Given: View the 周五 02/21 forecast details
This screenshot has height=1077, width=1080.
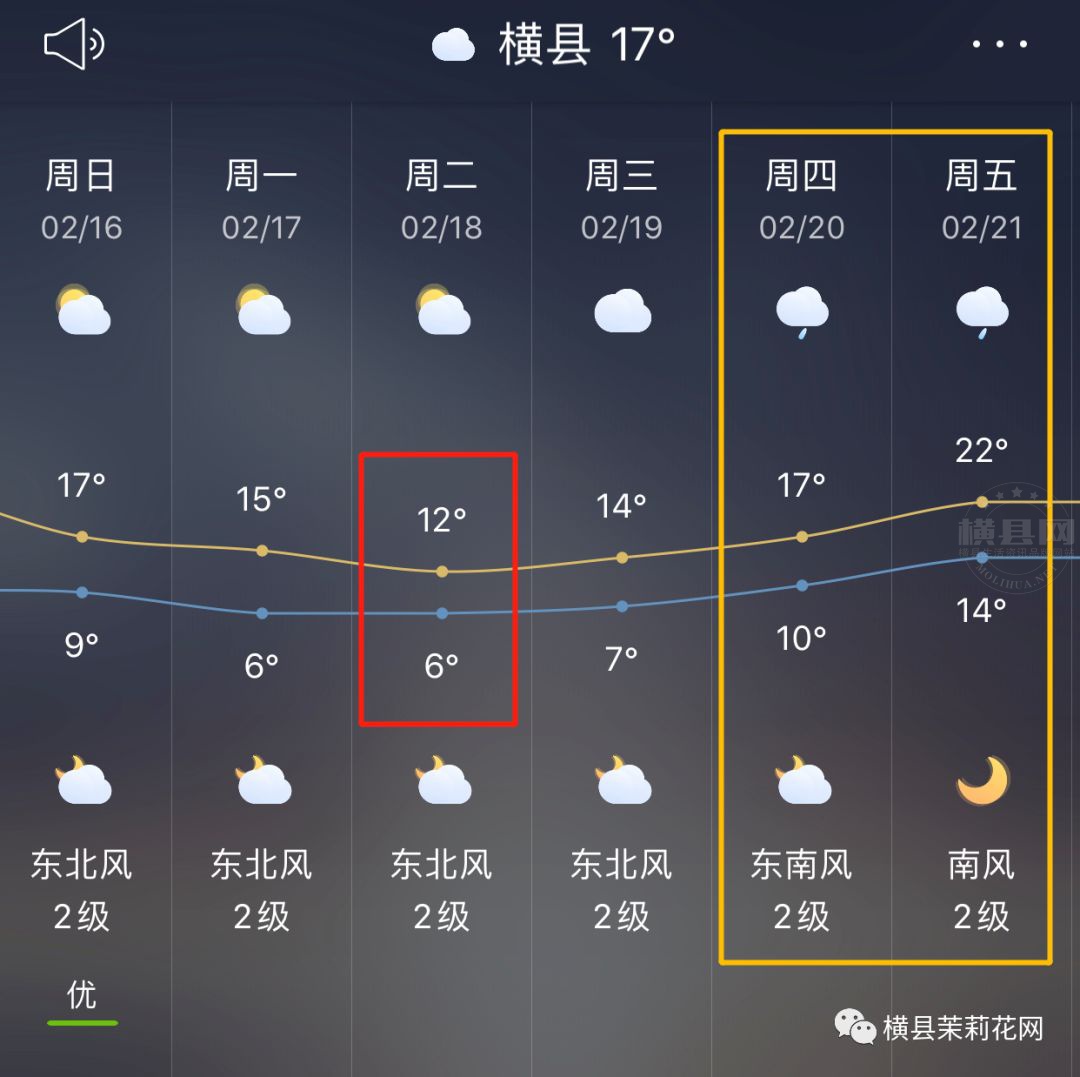Looking at the screenshot, I should pyautogui.click(x=981, y=200).
